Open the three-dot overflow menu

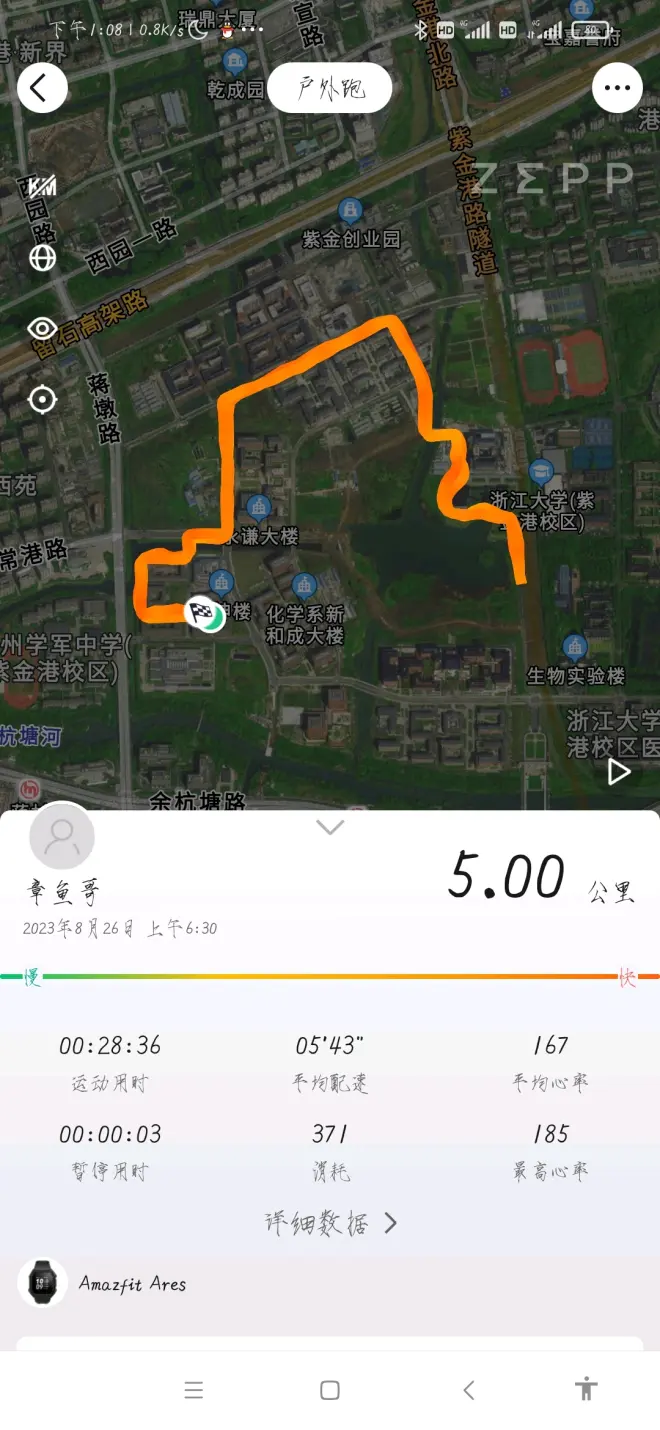[x=617, y=88]
